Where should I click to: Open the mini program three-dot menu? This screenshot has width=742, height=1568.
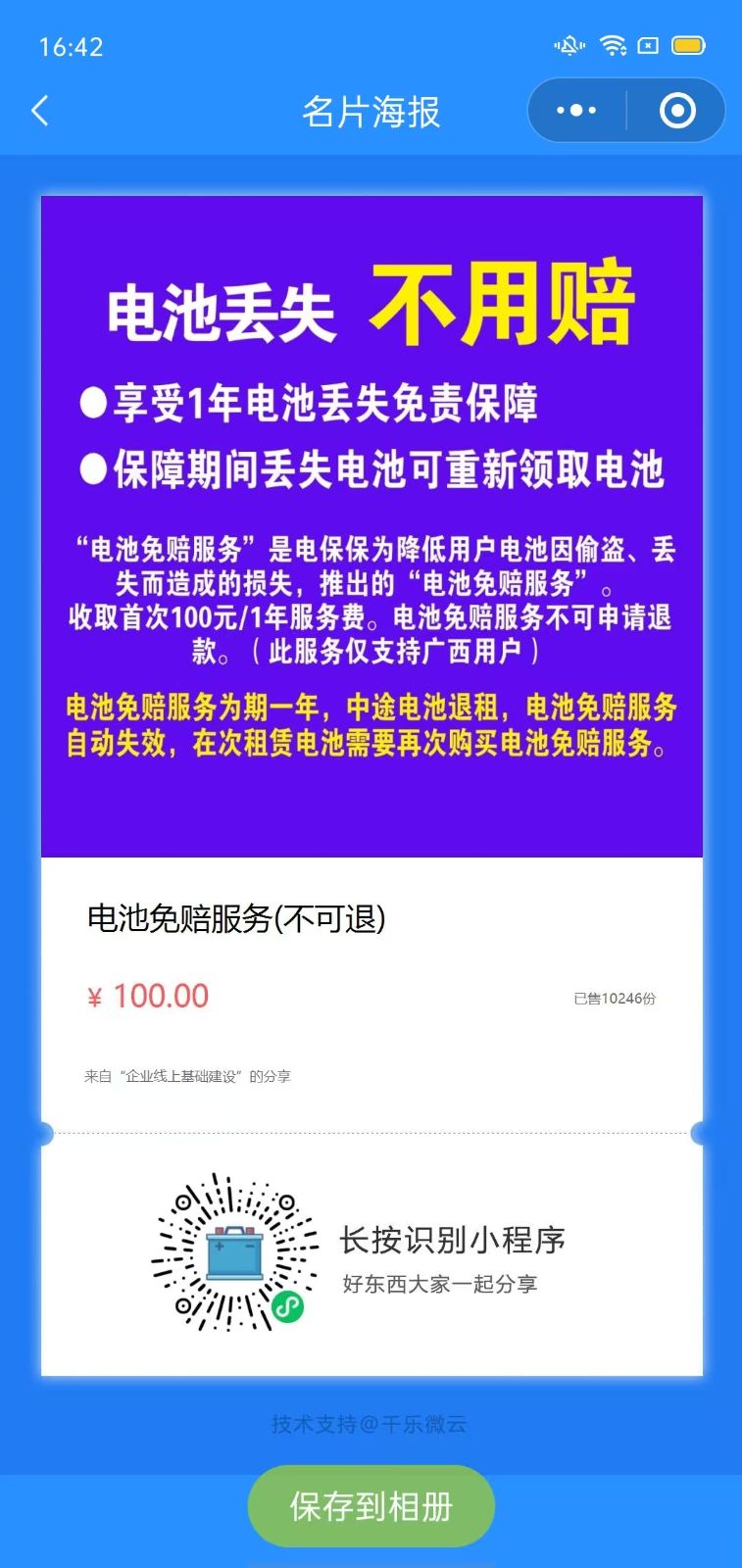(x=576, y=111)
